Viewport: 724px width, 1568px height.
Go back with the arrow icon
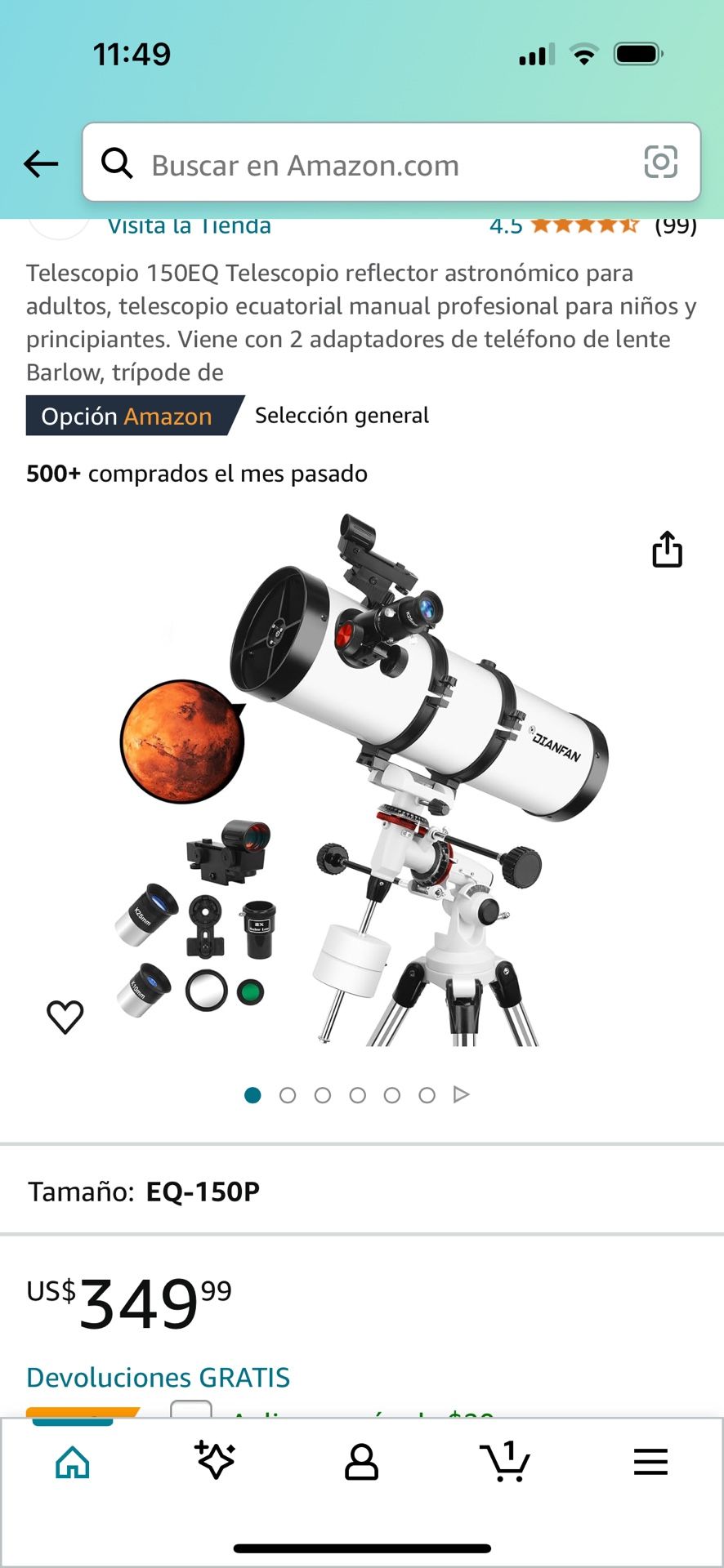click(x=41, y=163)
